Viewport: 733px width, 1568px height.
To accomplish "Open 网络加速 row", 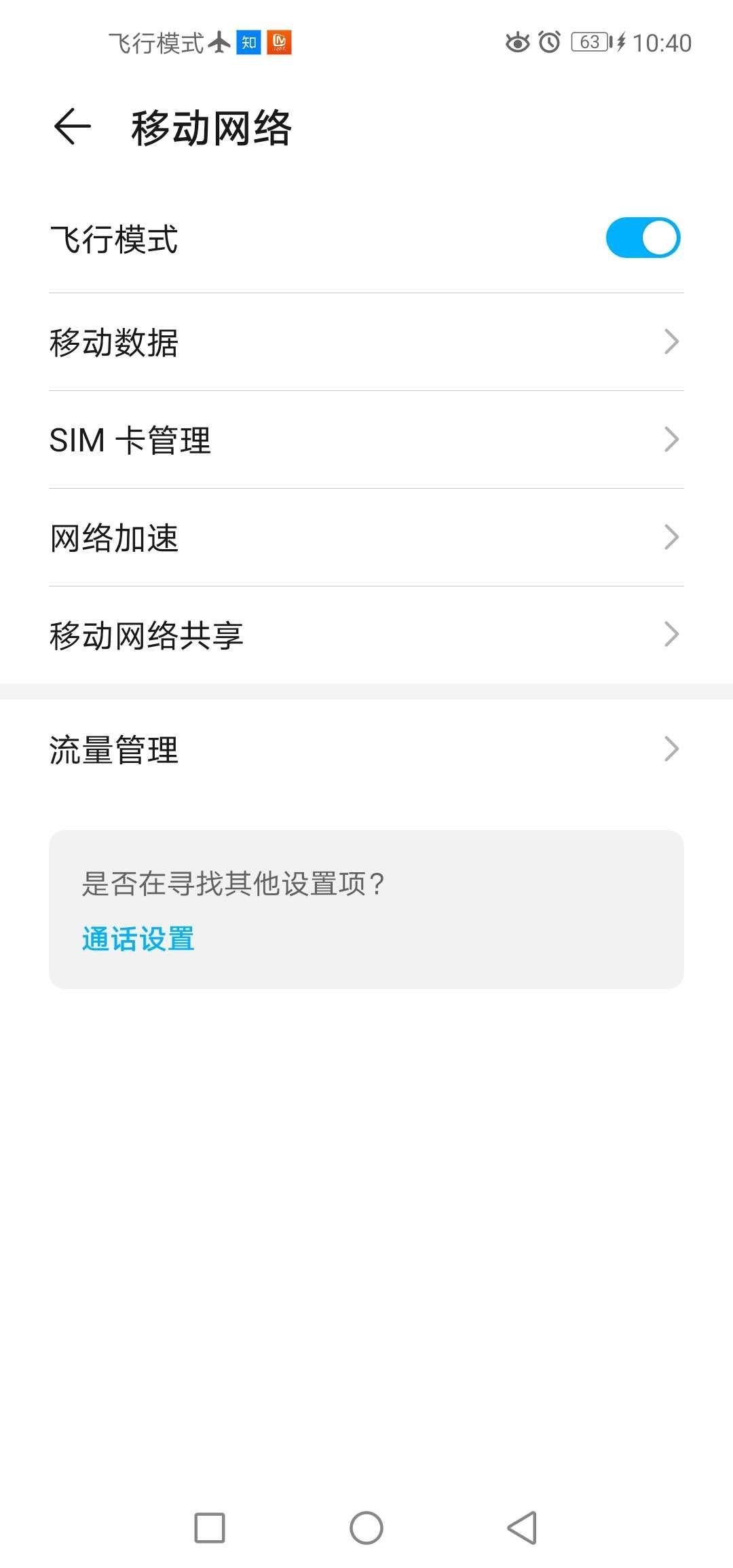I will click(366, 538).
